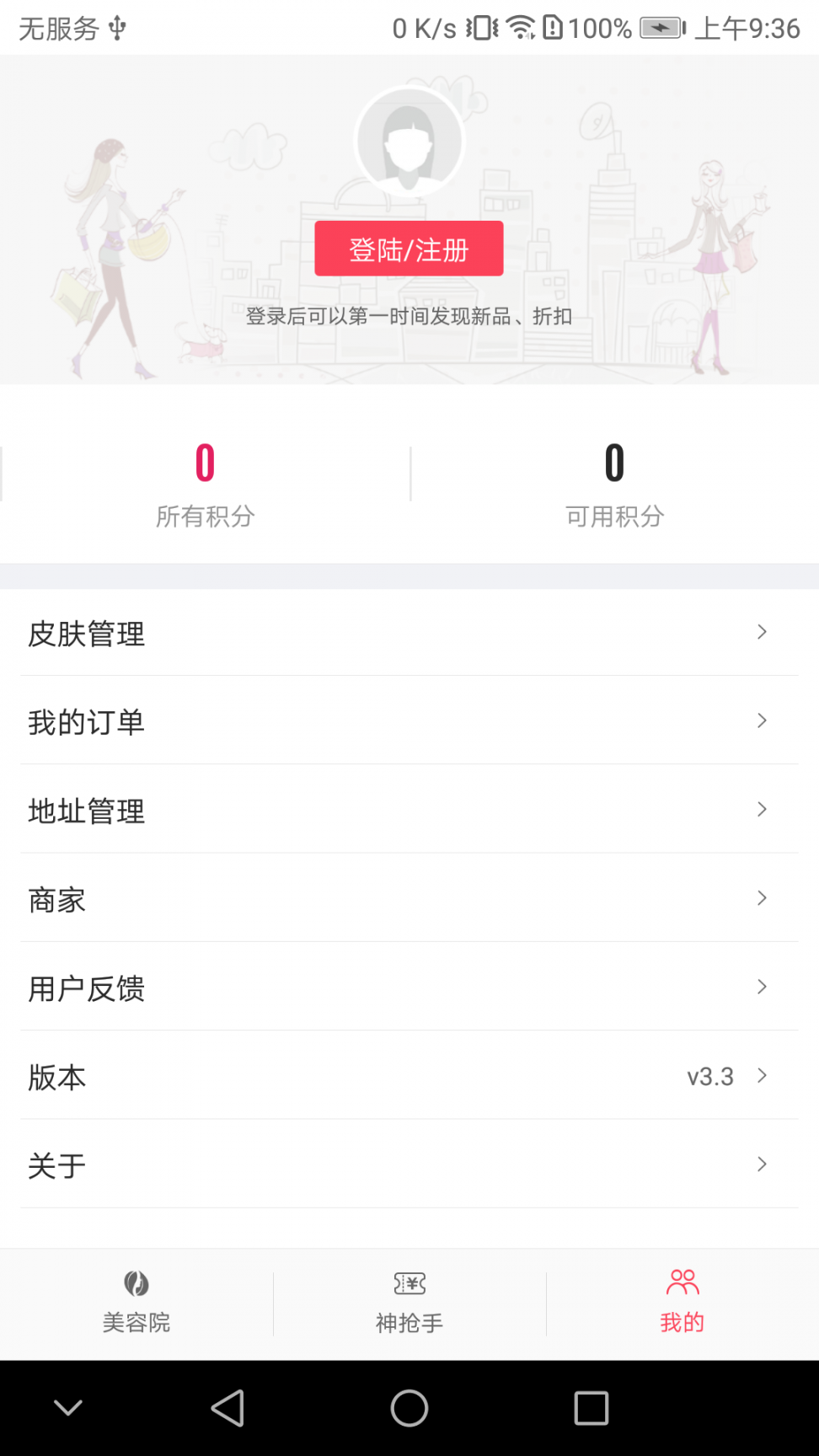Switch to the 神抢手 tab
This screenshot has height=1456, width=819.
click(409, 1303)
